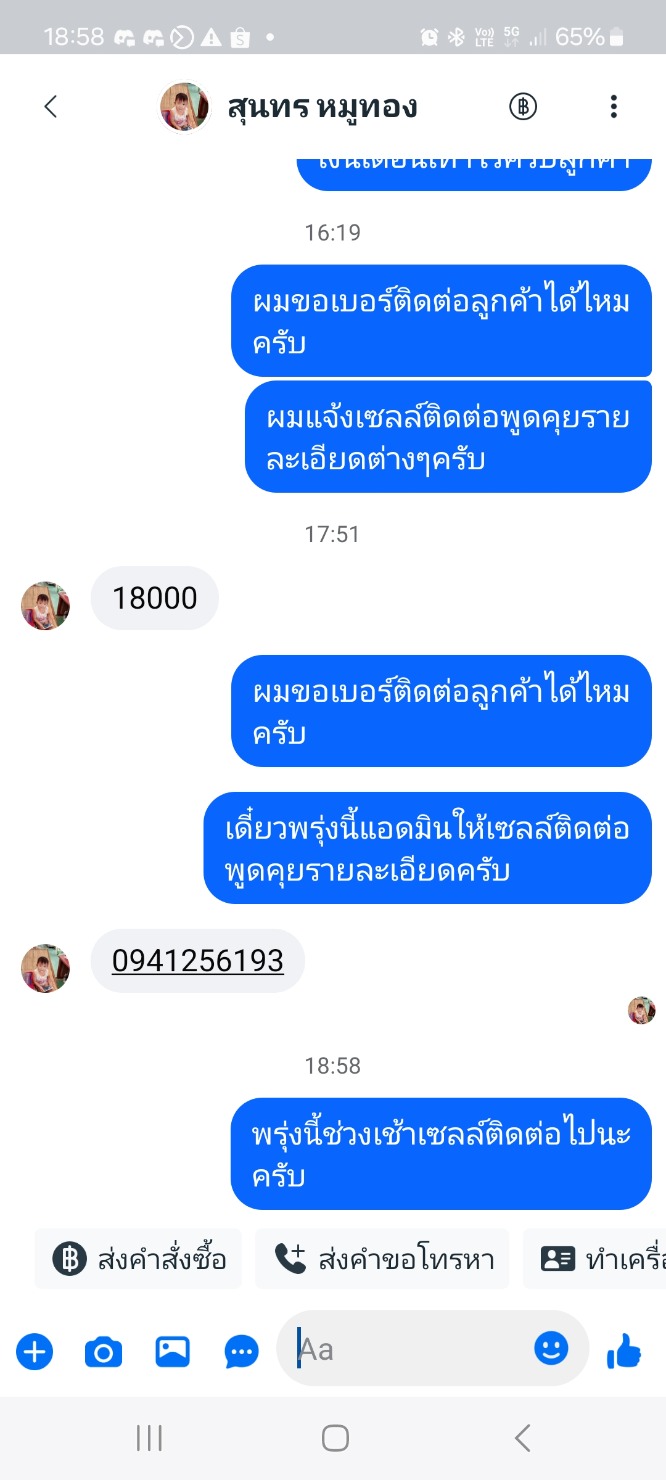Open saved replies speech bubble icon
This screenshot has height=1480, width=666.
(x=241, y=1352)
